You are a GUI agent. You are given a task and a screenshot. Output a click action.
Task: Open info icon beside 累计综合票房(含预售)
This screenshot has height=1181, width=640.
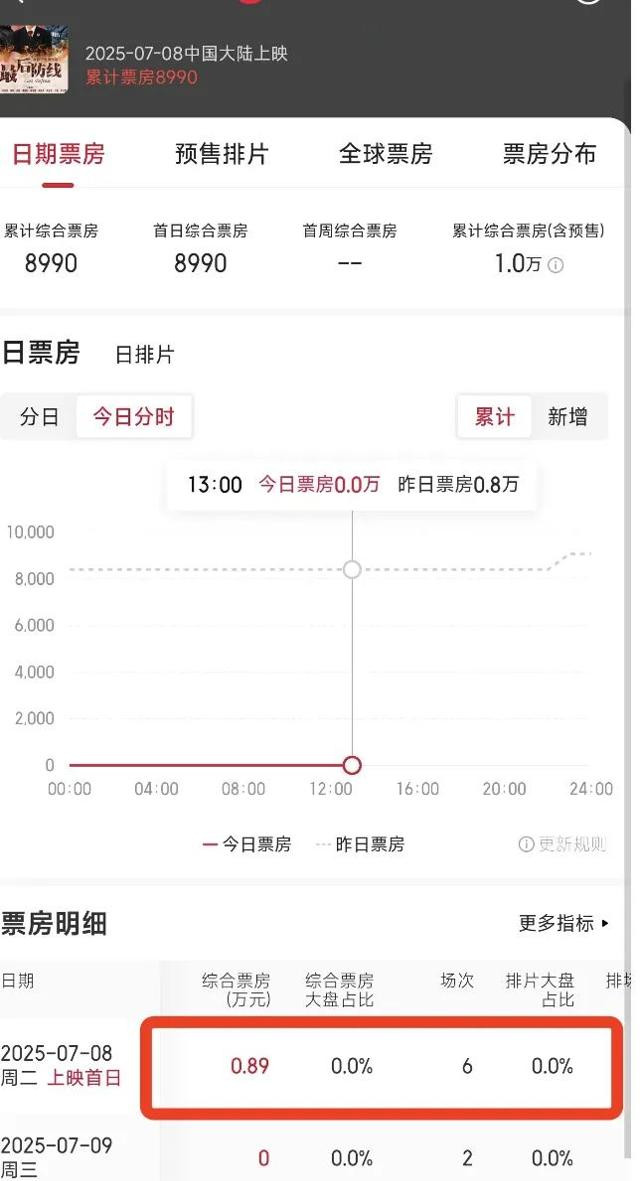click(x=555, y=265)
